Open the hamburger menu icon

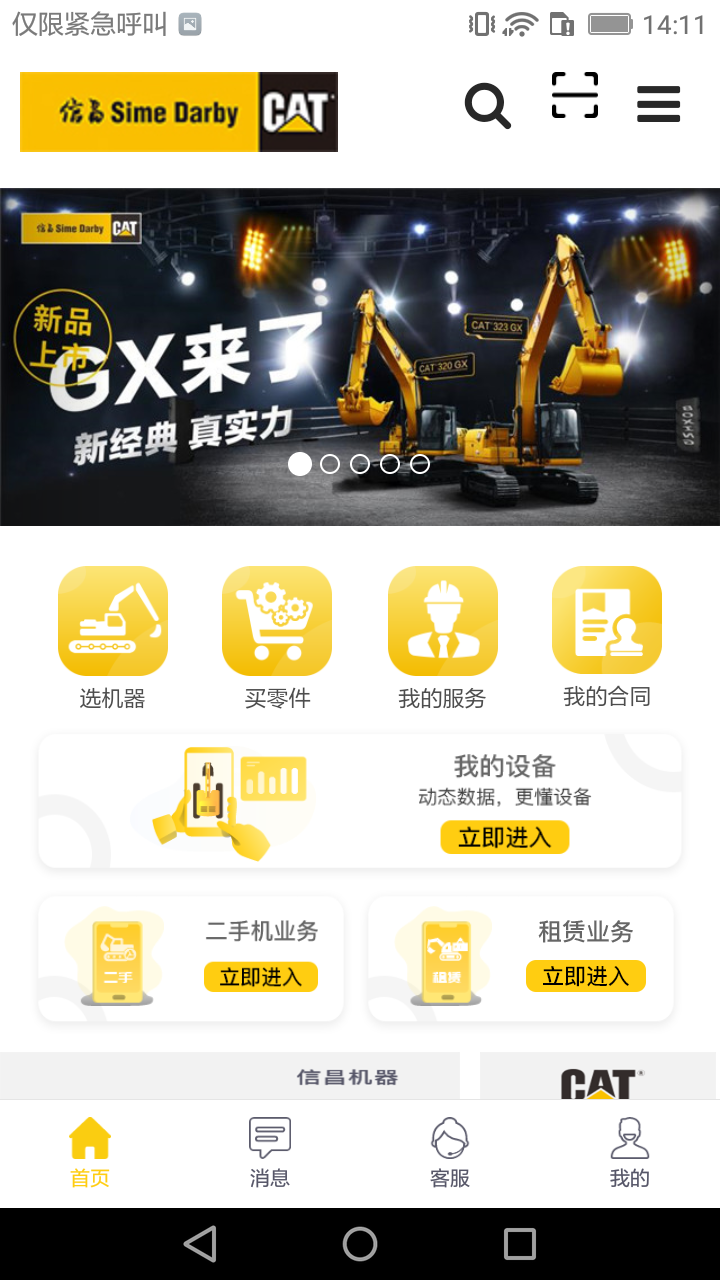[x=658, y=103]
